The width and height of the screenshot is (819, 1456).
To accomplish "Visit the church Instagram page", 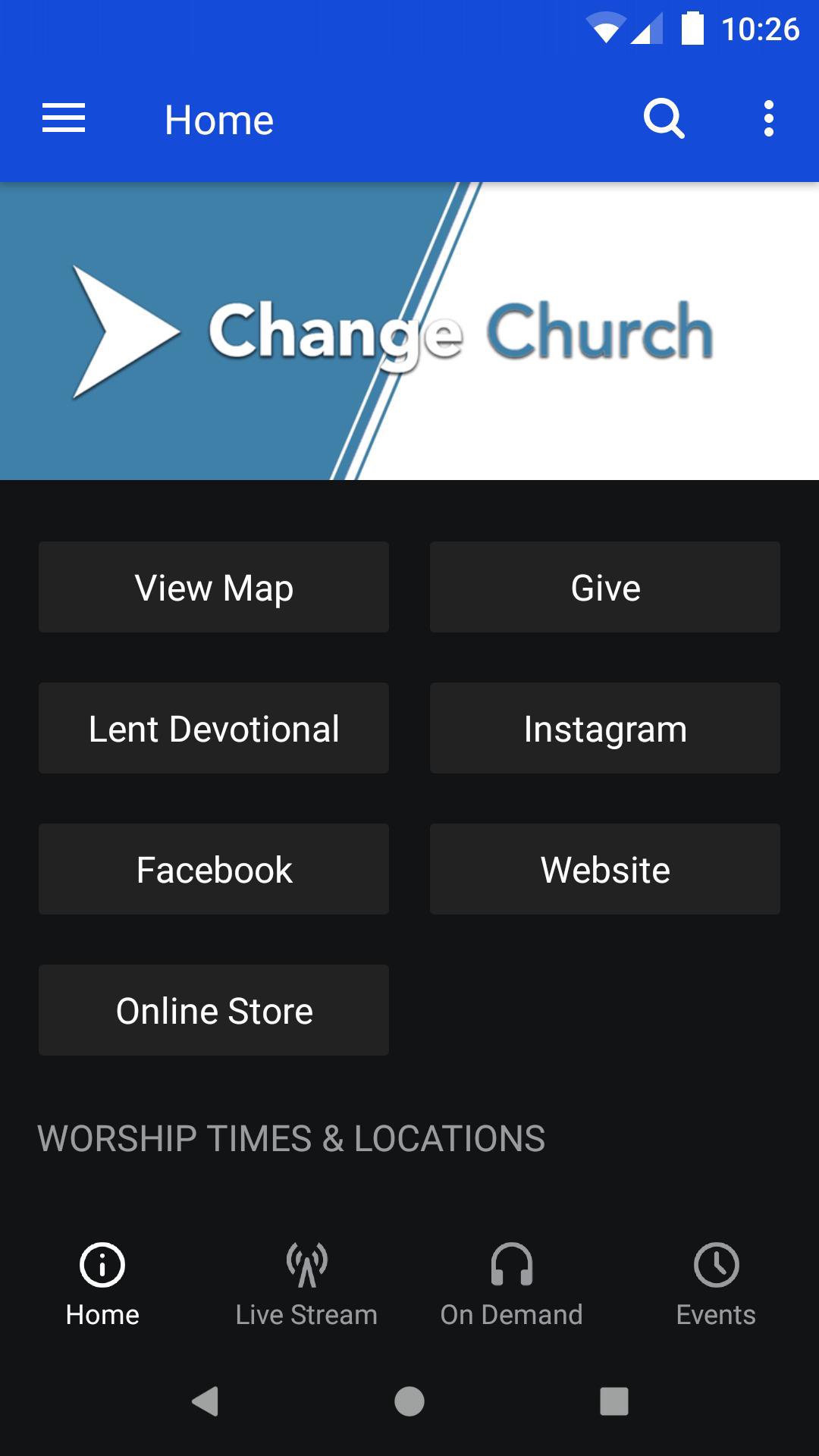I will [604, 728].
